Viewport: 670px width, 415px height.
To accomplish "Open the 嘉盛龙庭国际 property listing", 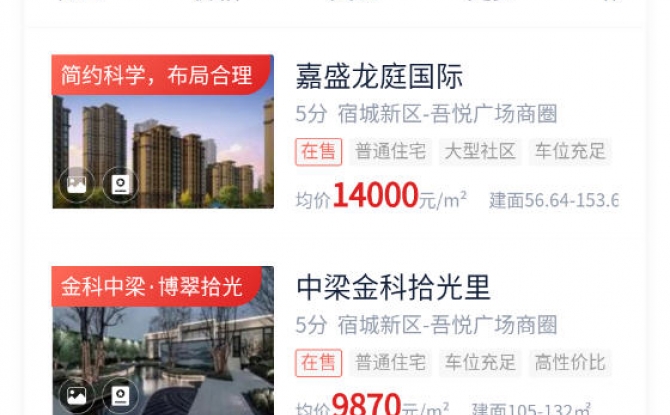I will point(379,76).
